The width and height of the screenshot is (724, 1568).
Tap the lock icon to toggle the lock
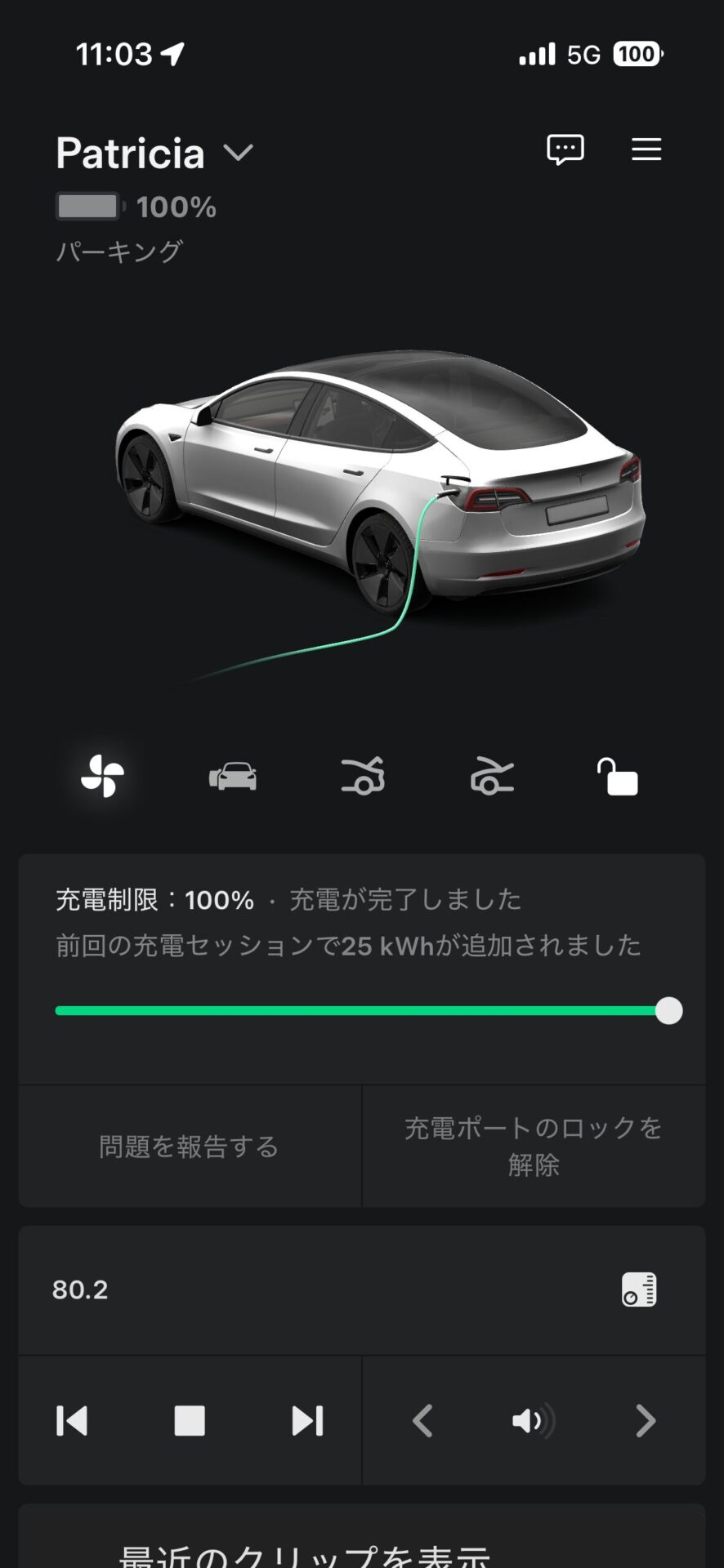tap(618, 777)
